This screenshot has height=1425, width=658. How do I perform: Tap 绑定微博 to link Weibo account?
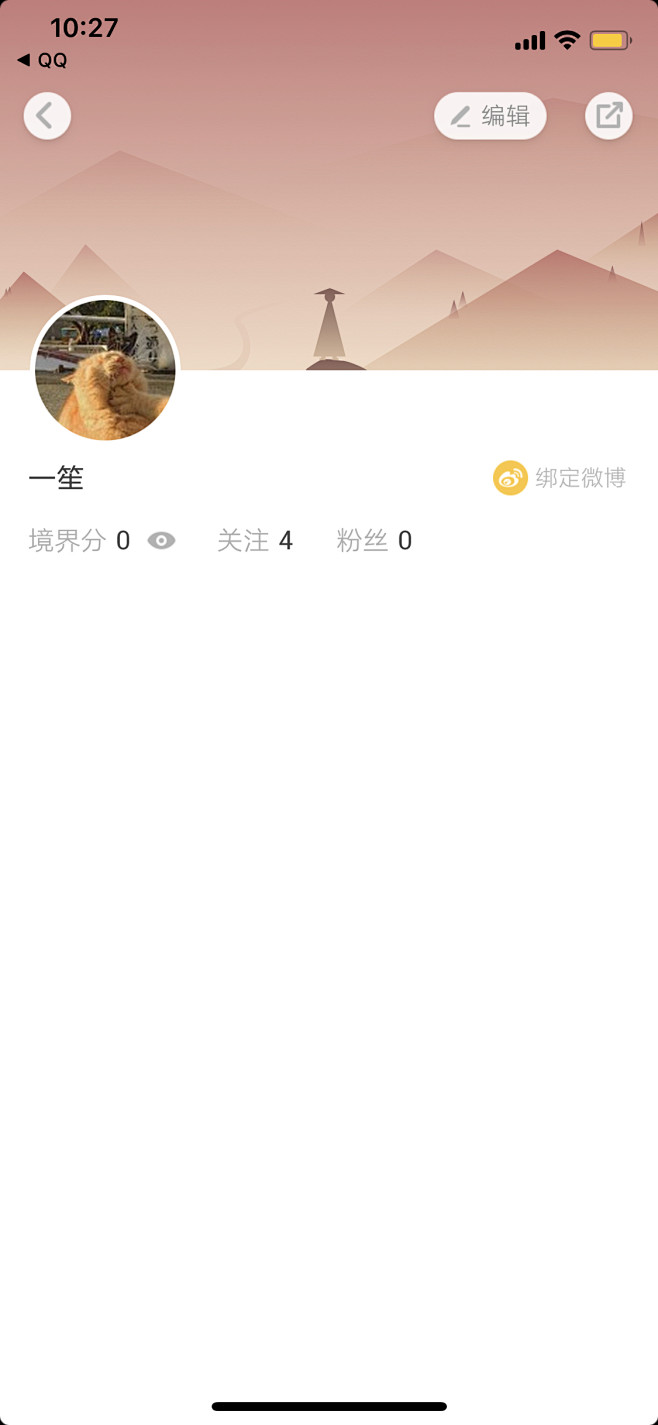click(x=560, y=478)
